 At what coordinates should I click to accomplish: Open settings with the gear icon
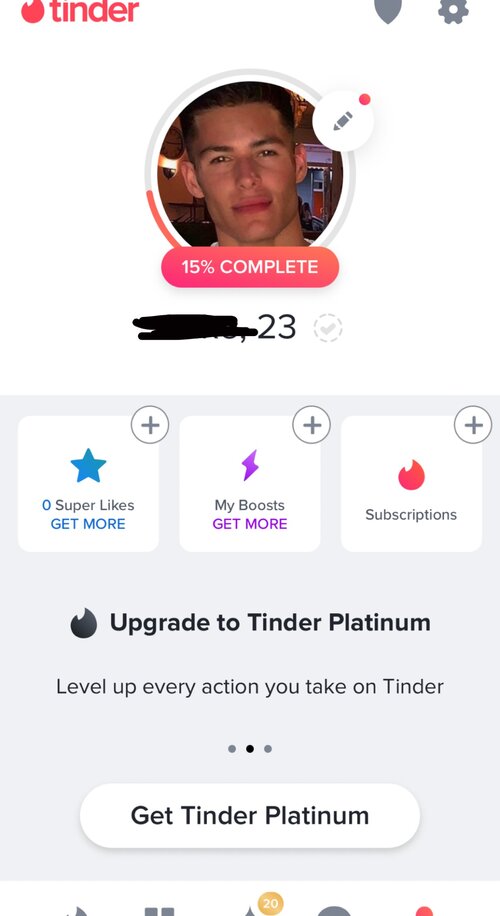[453, 11]
